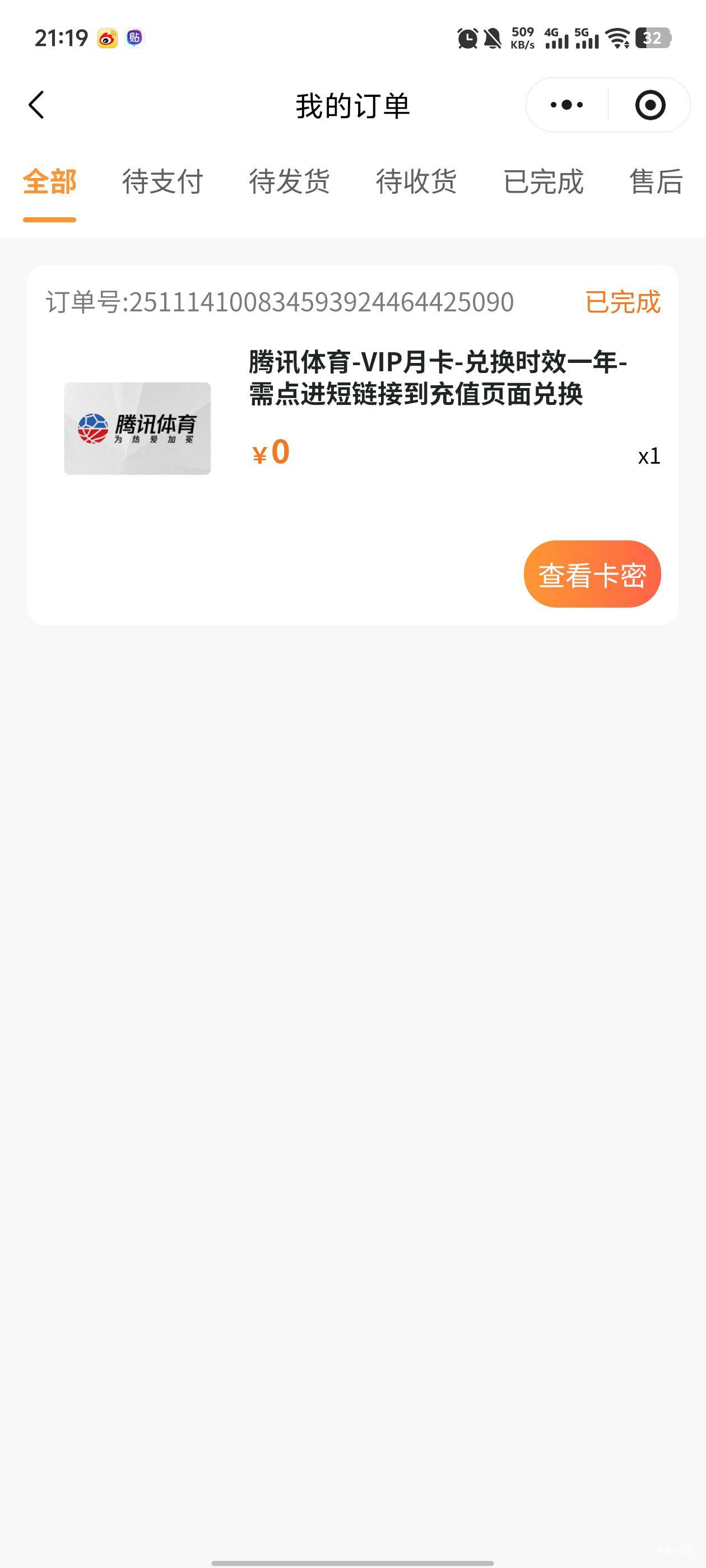The height and width of the screenshot is (1568, 706).
Task: Open the 售后 tab
Action: (656, 182)
